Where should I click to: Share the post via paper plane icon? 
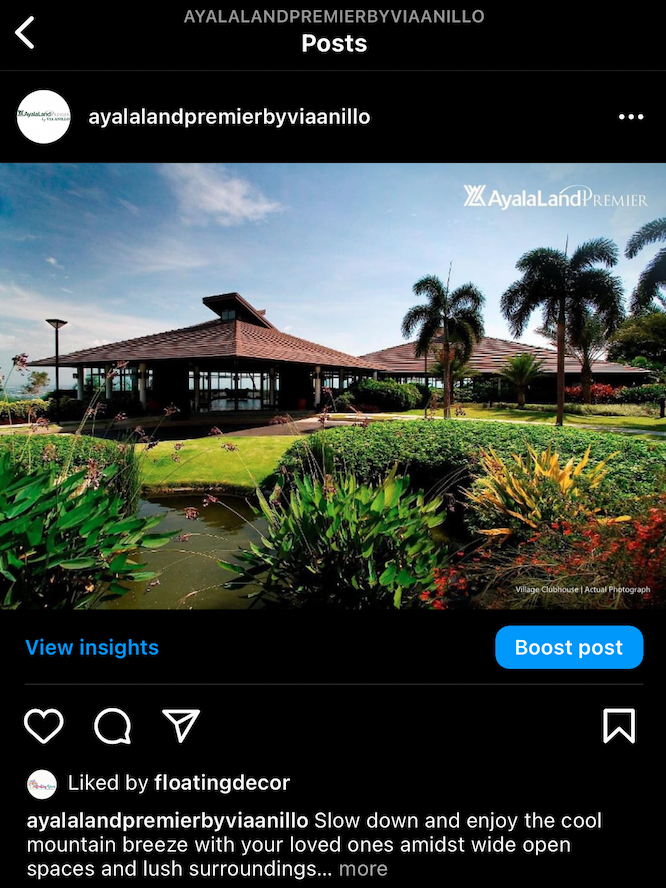click(181, 726)
